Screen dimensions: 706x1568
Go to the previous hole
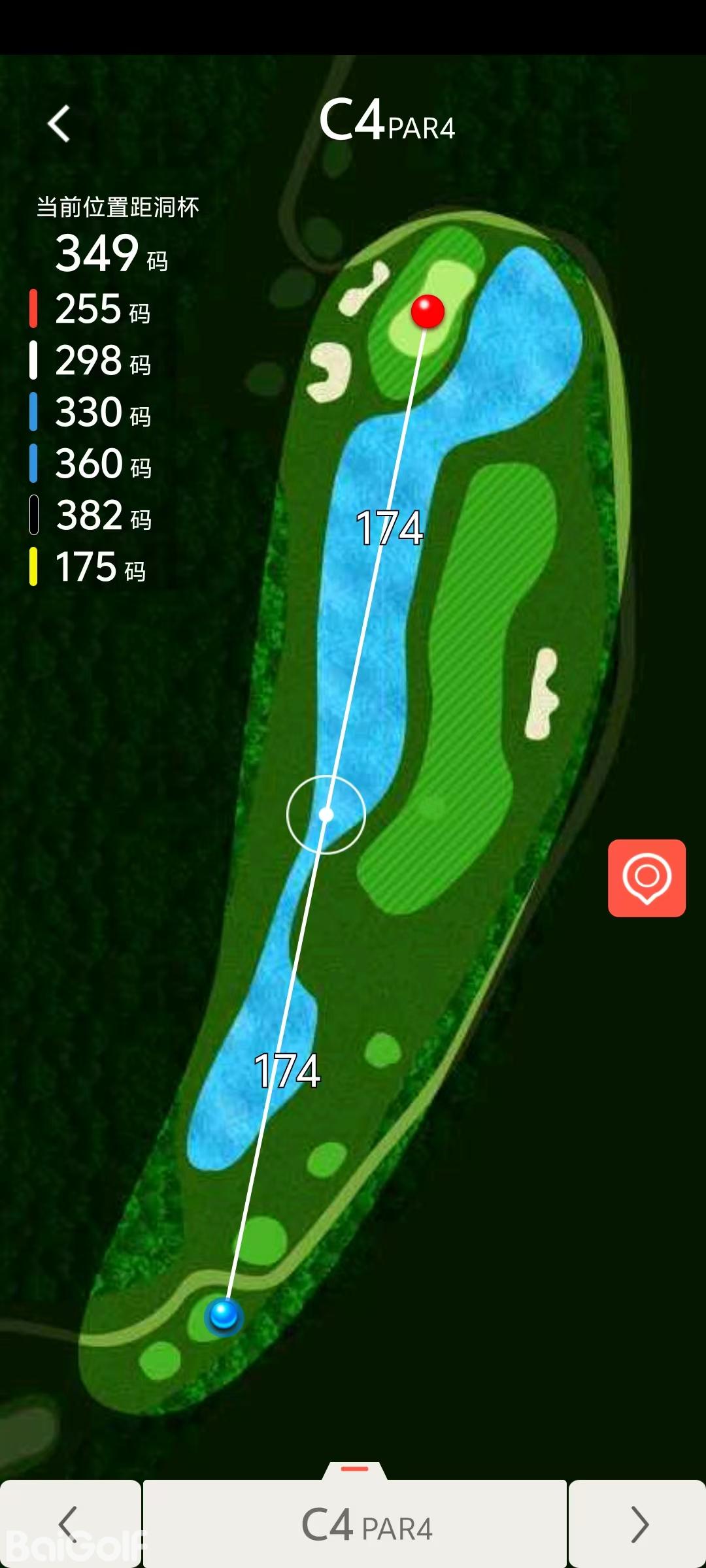[x=69, y=1524]
